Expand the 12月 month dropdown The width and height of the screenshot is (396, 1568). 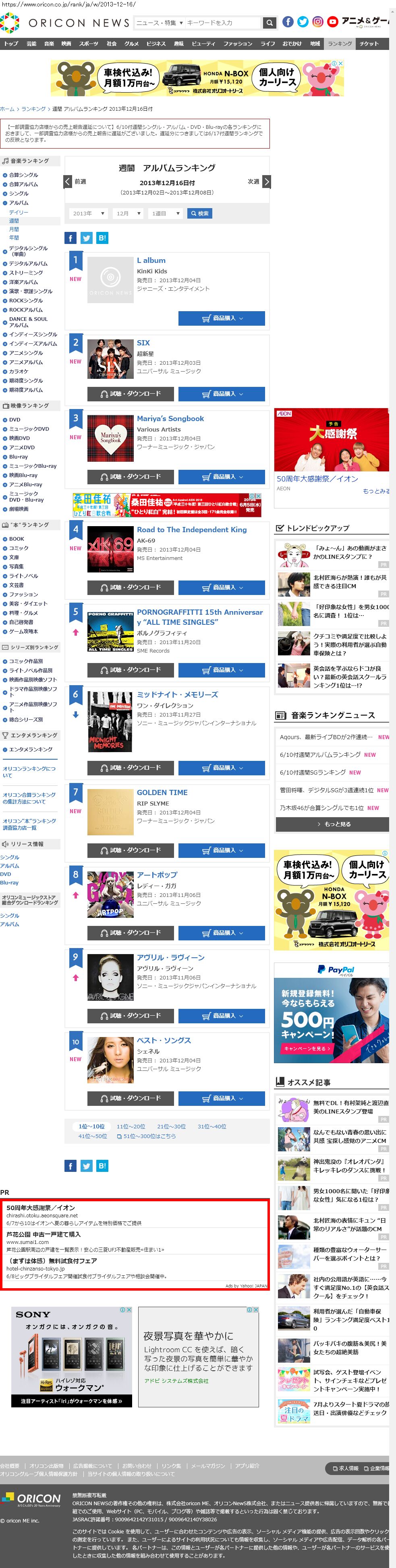(129, 214)
